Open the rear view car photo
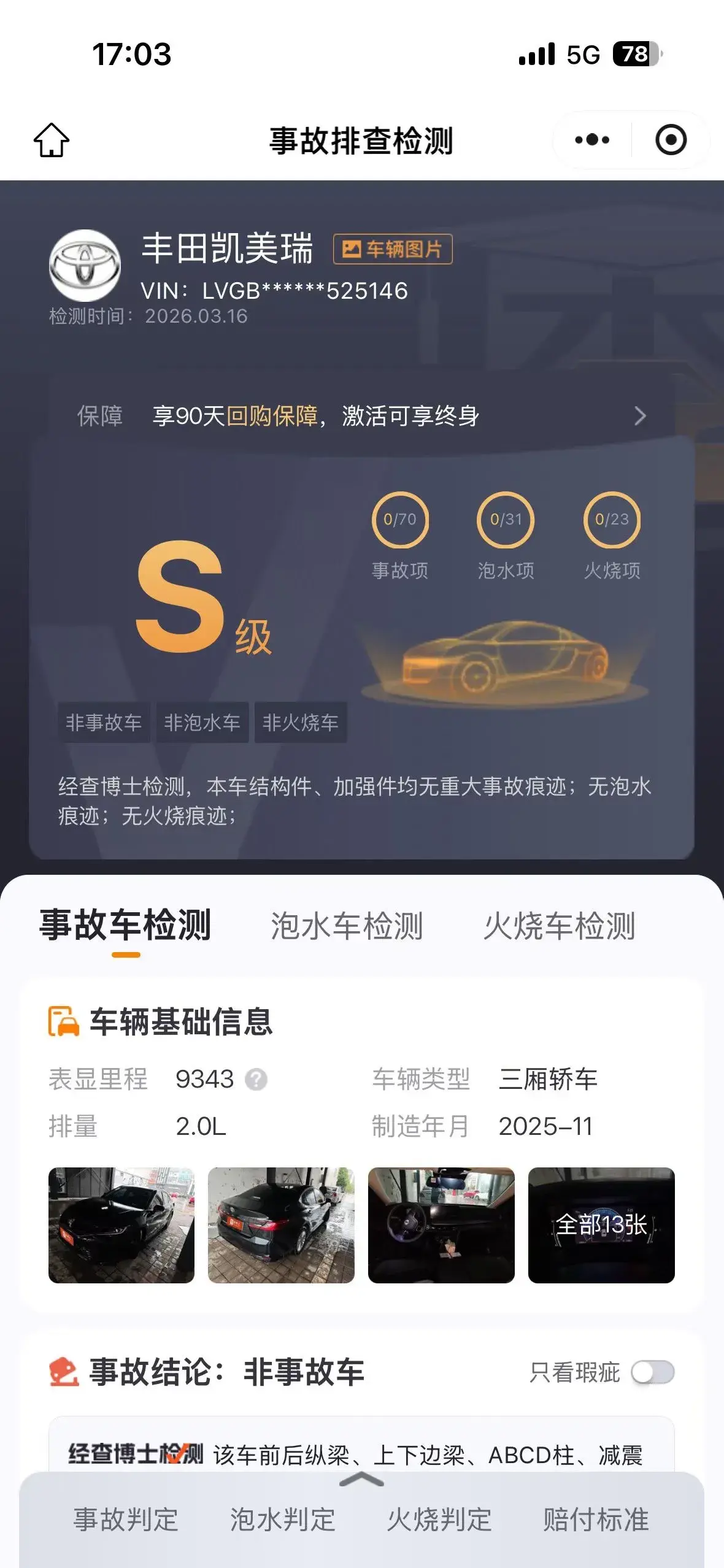The height and width of the screenshot is (1568, 724). pyautogui.click(x=281, y=1225)
